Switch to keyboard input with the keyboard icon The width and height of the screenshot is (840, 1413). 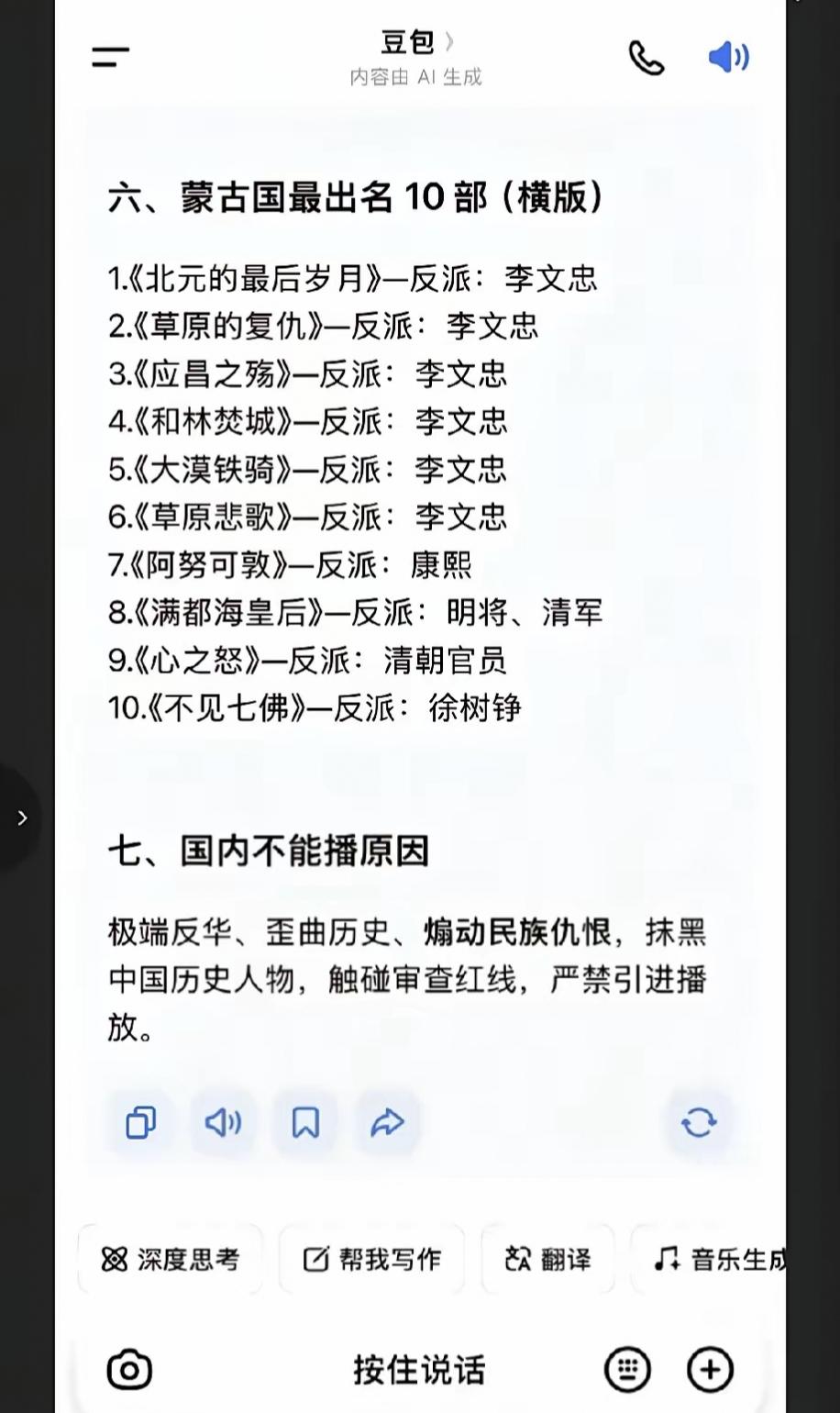626,1370
